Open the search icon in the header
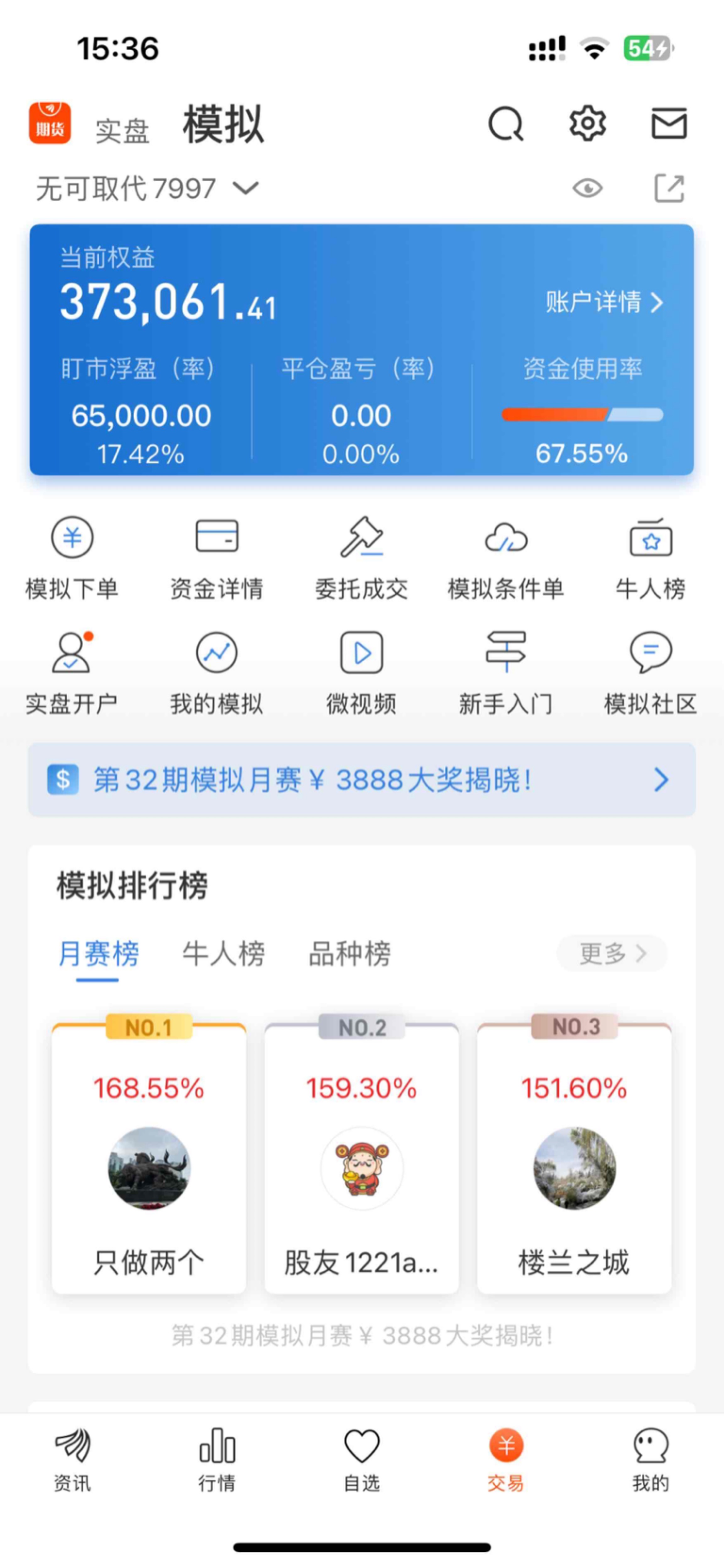Viewport: 724px width, 1568px height. point(506,124)
